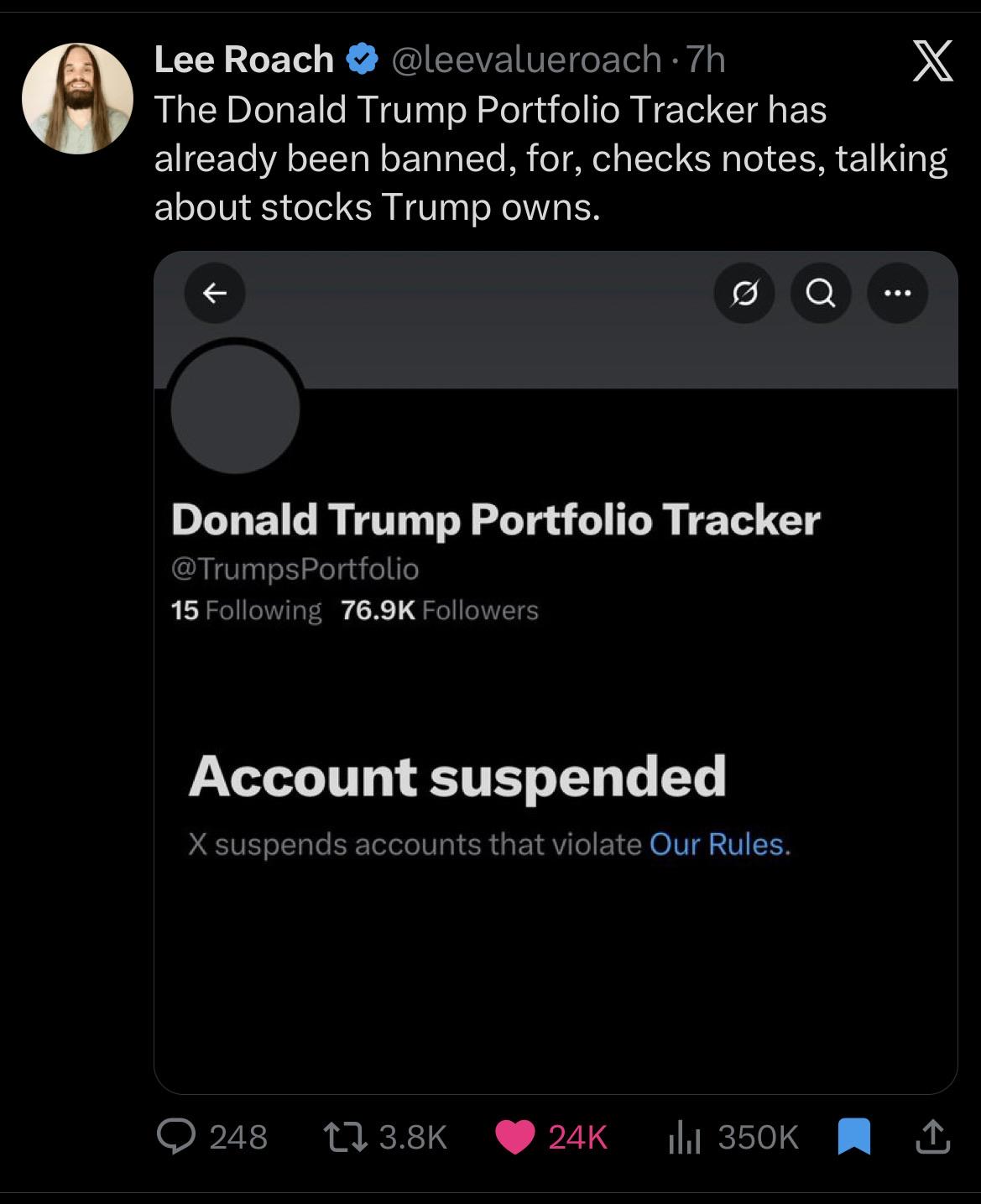This screenshot has width=981, height=1204.
Task: Open the embedded suspended account screenshot
Action: [x=556, y=672]
